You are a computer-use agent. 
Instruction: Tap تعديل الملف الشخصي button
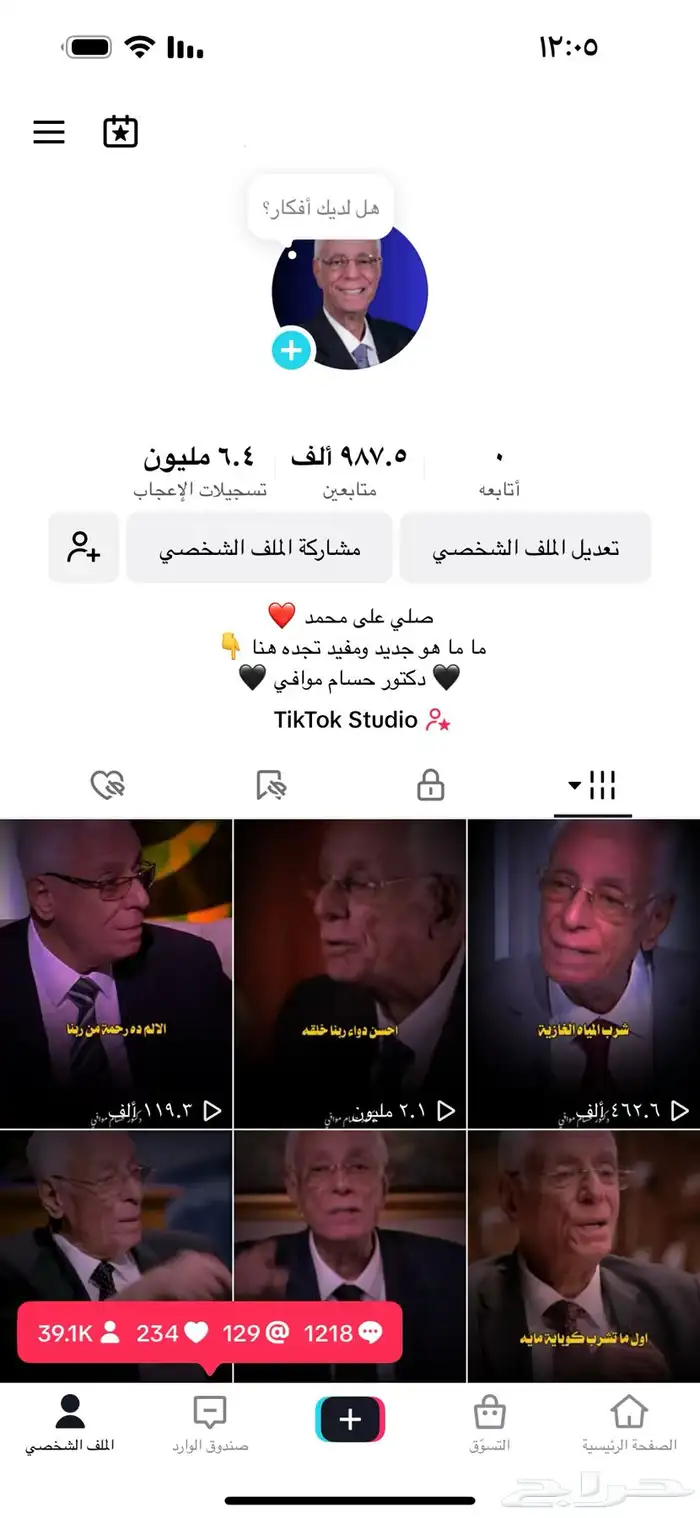tap(525, 548)
